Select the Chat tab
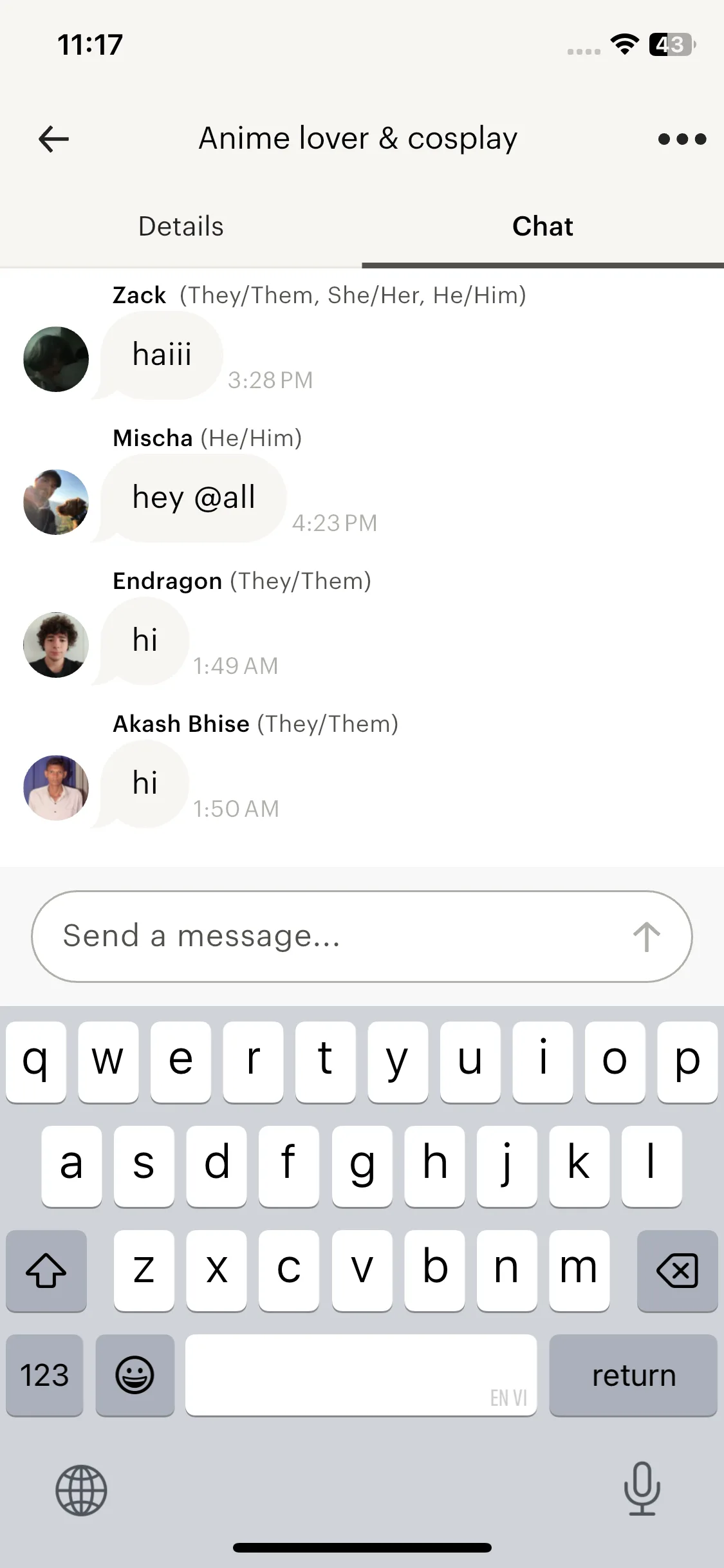Viewport: 724px width, 1568px height. tap(543, 227)
